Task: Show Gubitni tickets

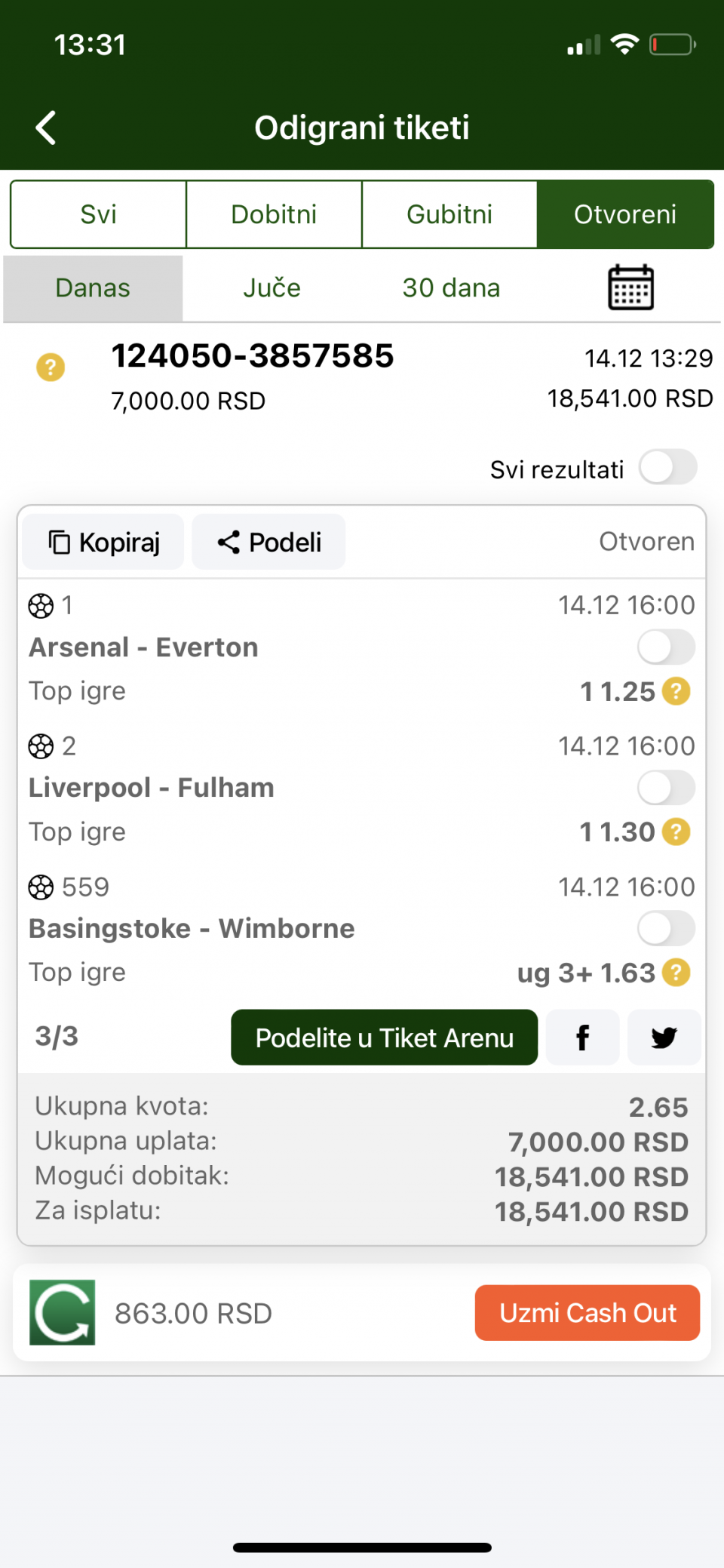Action: coord(449,214)
